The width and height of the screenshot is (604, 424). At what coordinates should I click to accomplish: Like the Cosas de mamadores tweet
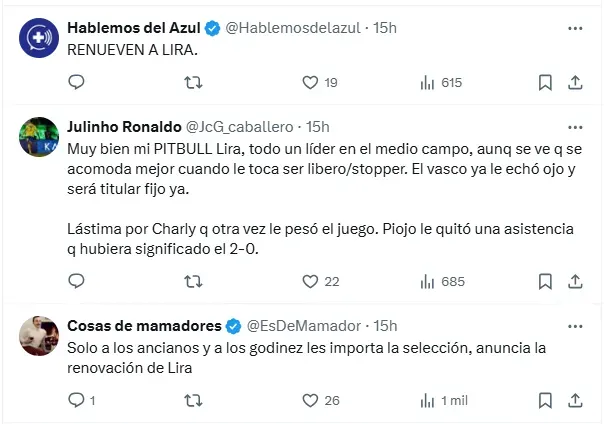click(x=310, y=400)
